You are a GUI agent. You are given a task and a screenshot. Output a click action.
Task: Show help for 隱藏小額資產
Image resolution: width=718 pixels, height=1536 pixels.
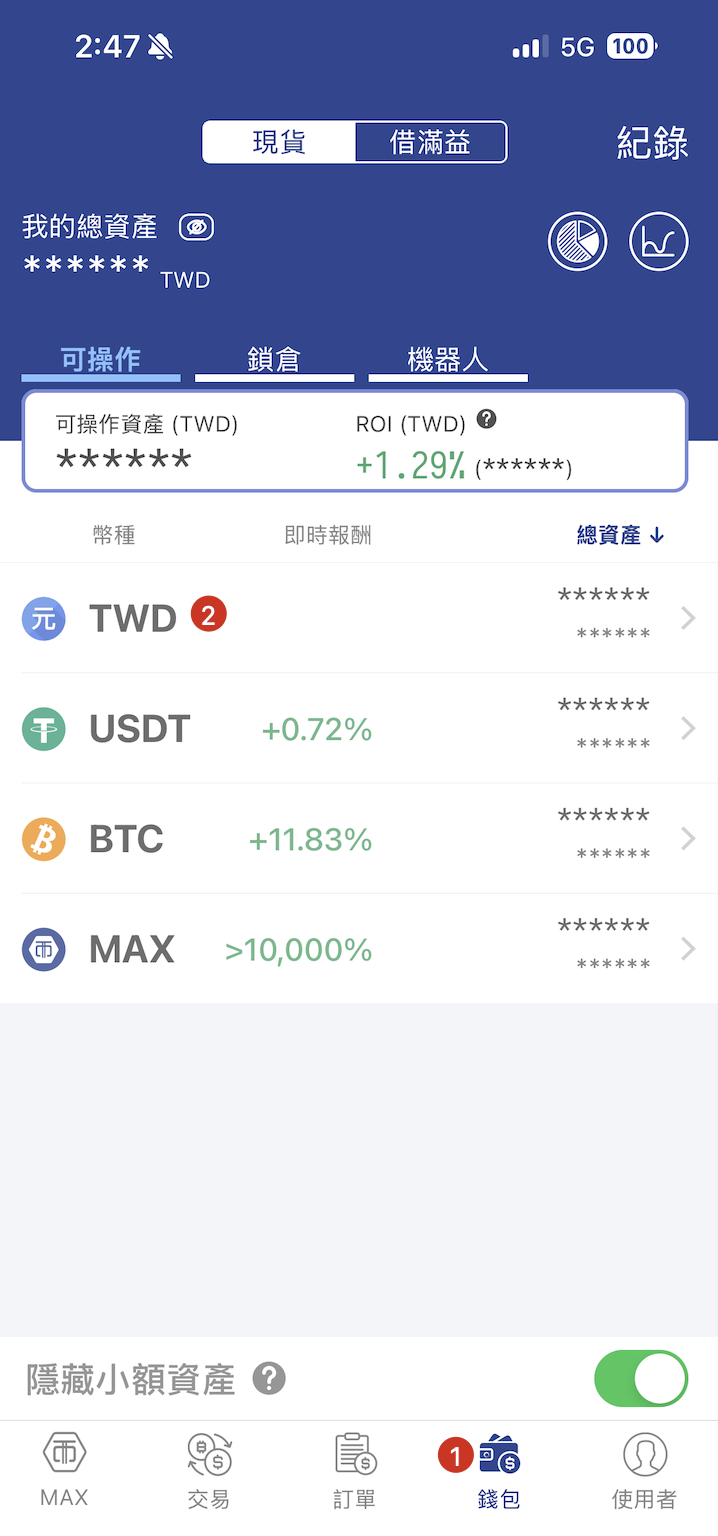[269, 1379]
